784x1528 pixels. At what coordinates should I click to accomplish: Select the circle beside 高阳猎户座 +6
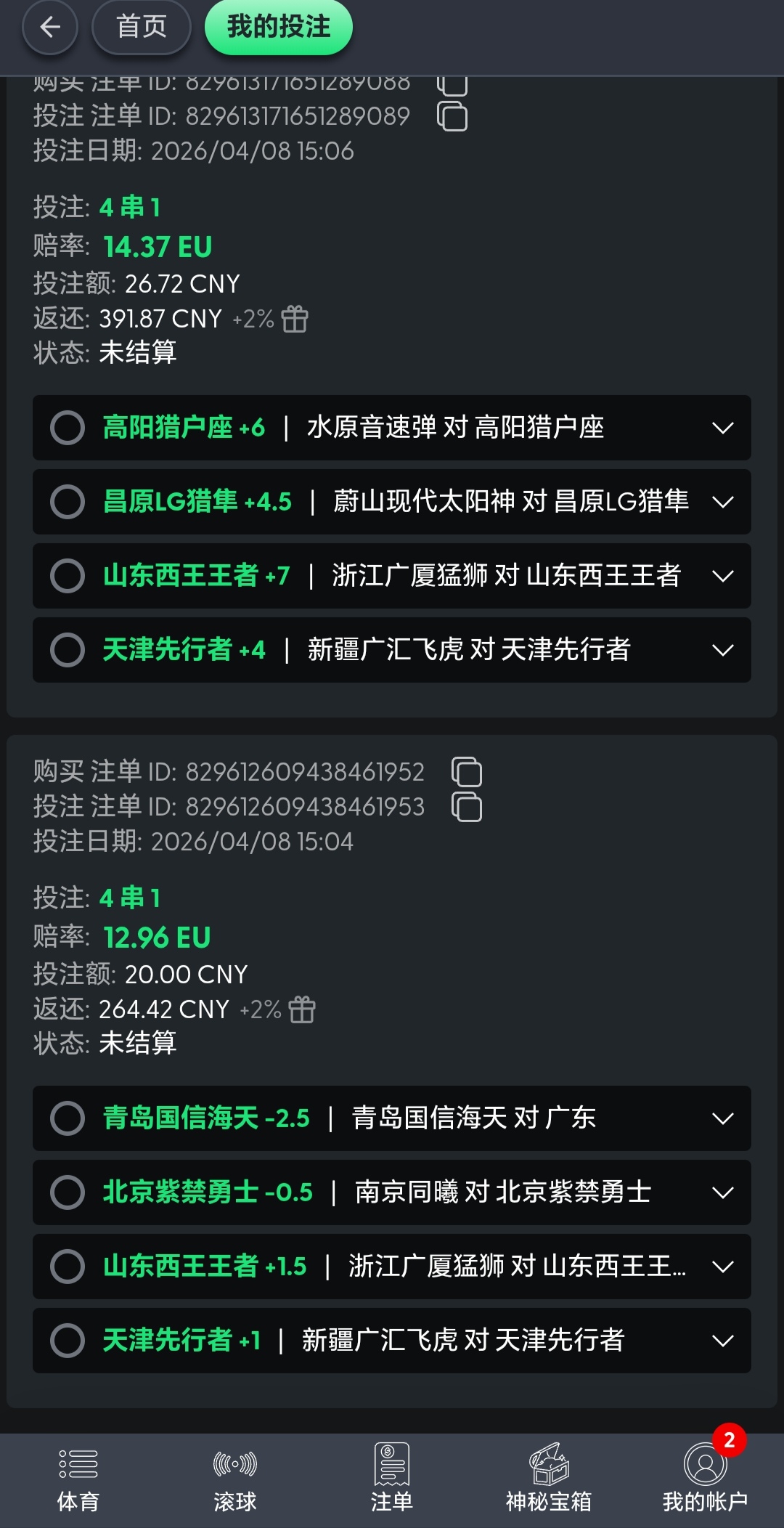coord(68,428)
